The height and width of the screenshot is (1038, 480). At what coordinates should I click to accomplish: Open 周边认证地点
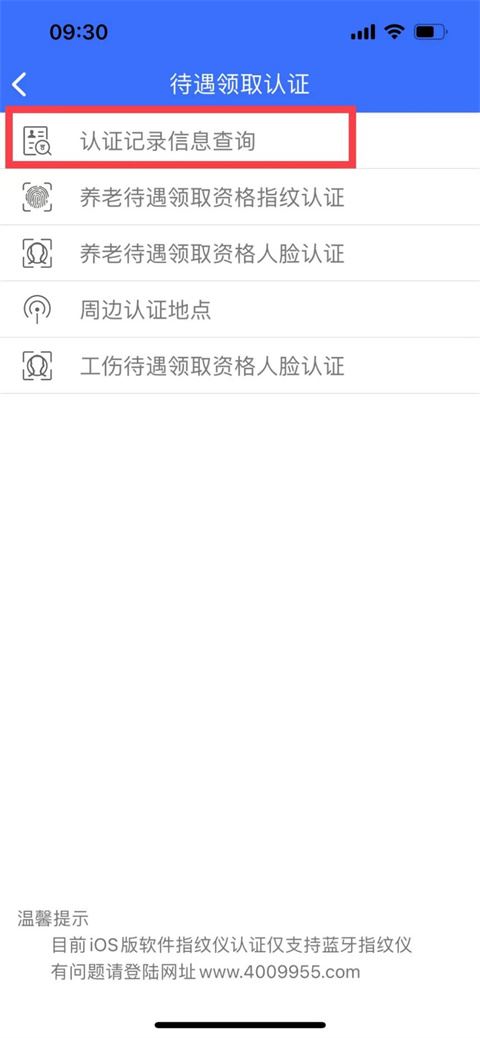click(240, 309)
